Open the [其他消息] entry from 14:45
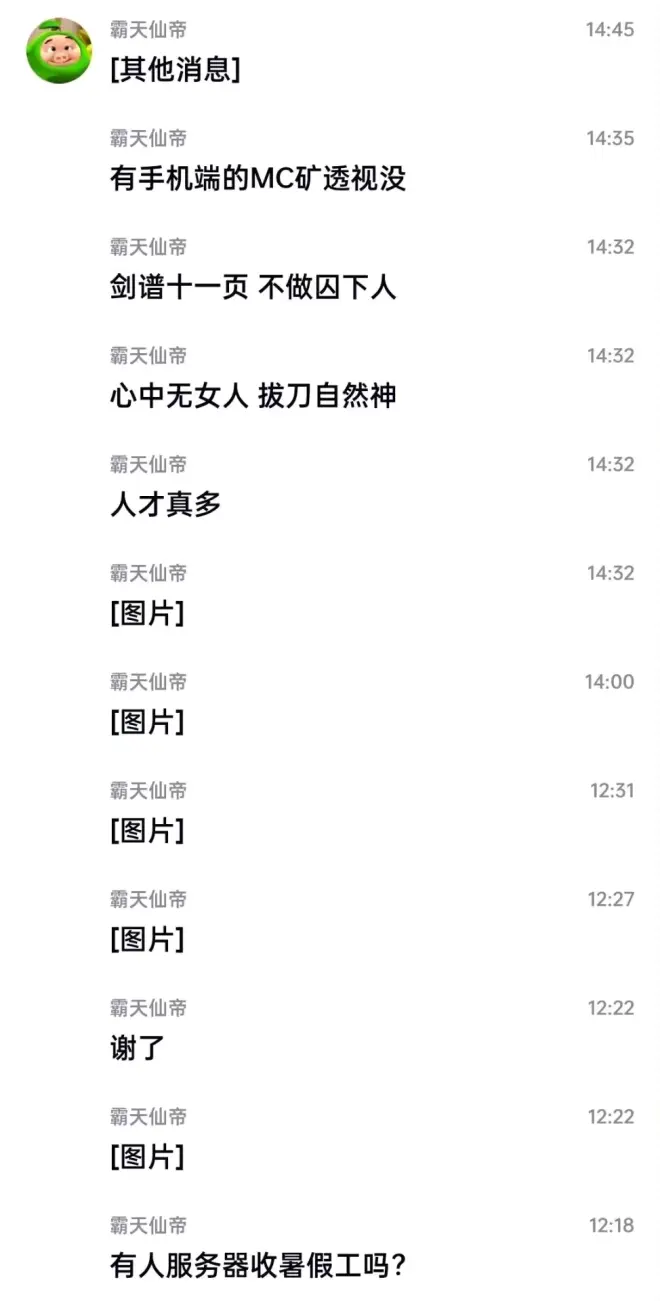The width and height of the screenshot is (660, 1301). point(175,70)
